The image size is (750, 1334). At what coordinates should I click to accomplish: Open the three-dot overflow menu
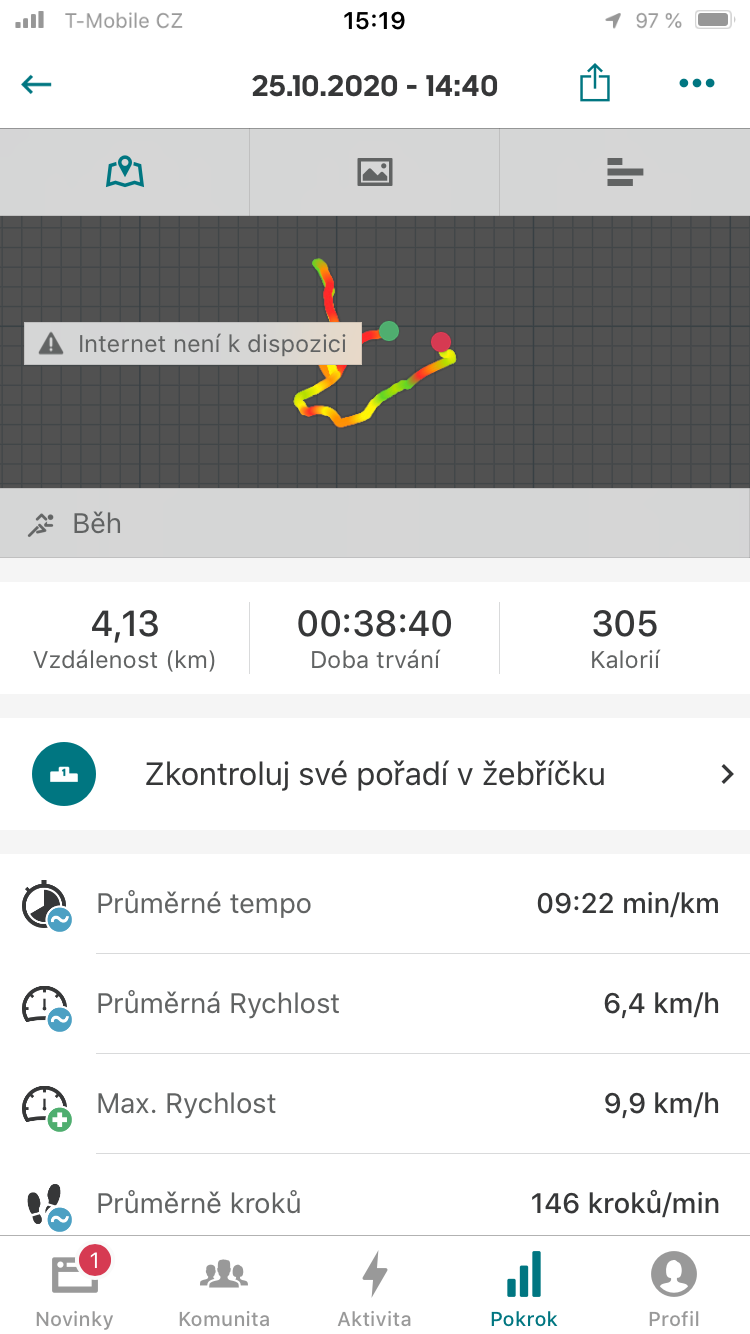pyautogui.click(x=697, y=84)
